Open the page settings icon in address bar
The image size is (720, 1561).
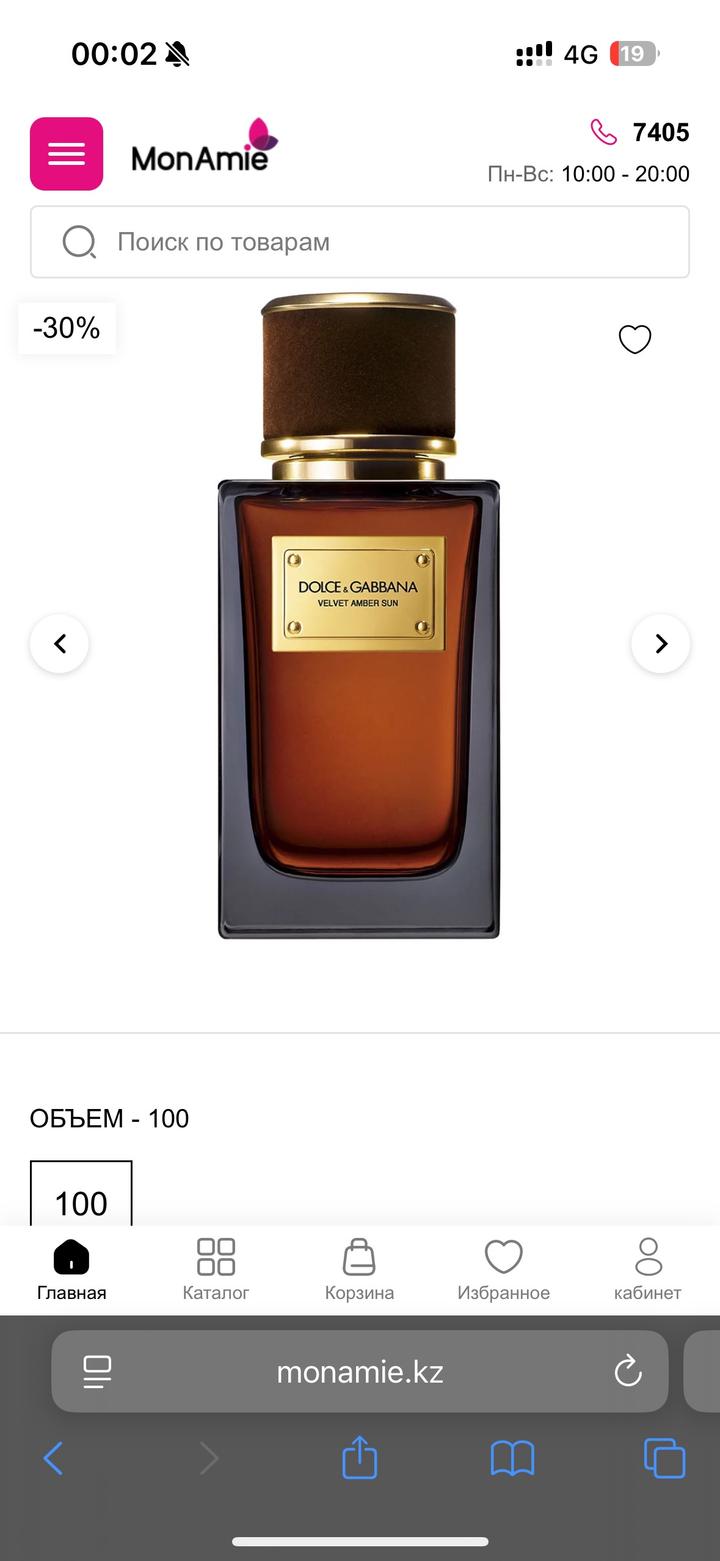coord(97,1371)
